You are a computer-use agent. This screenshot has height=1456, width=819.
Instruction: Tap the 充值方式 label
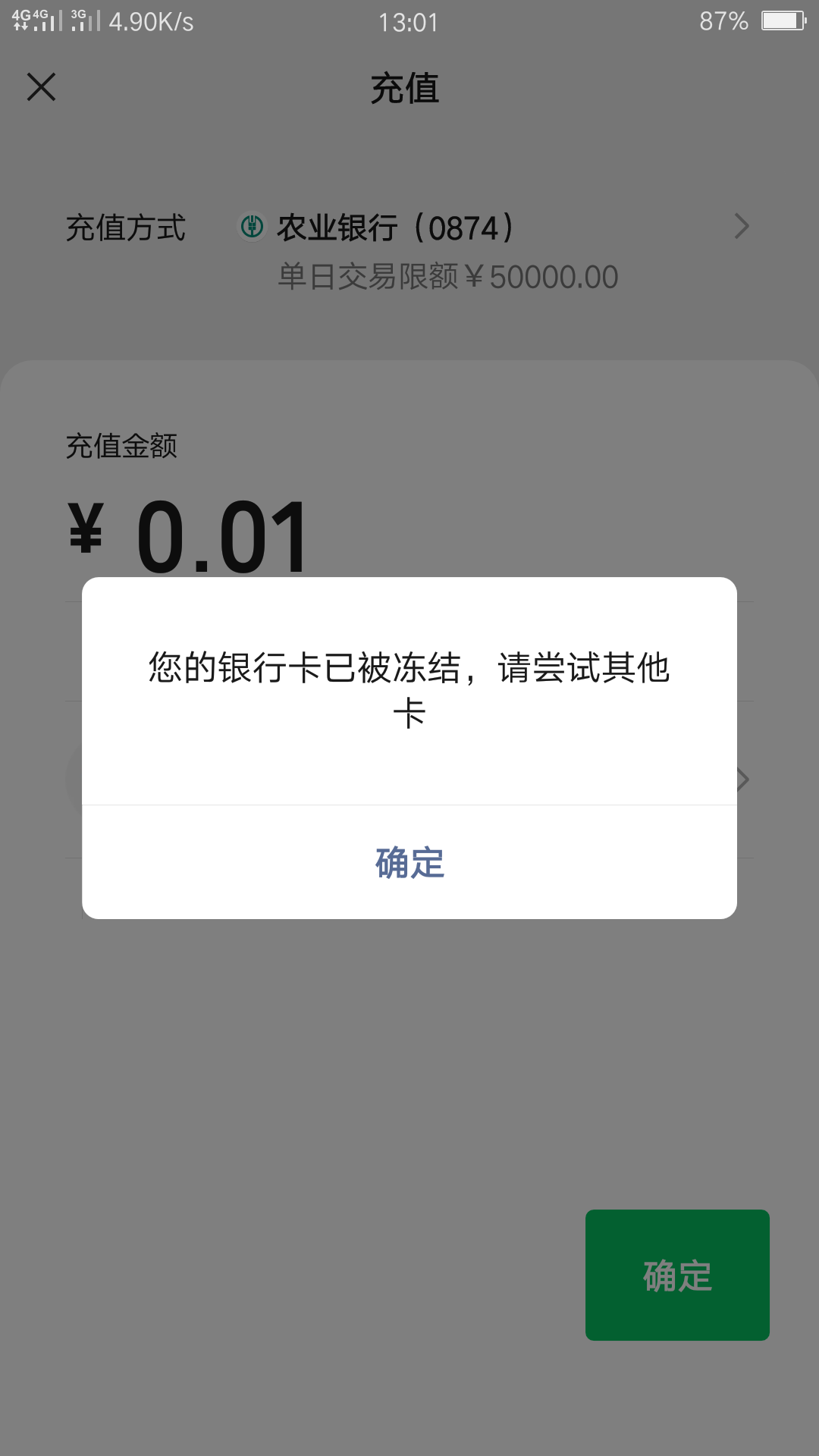tap(125, 227)
